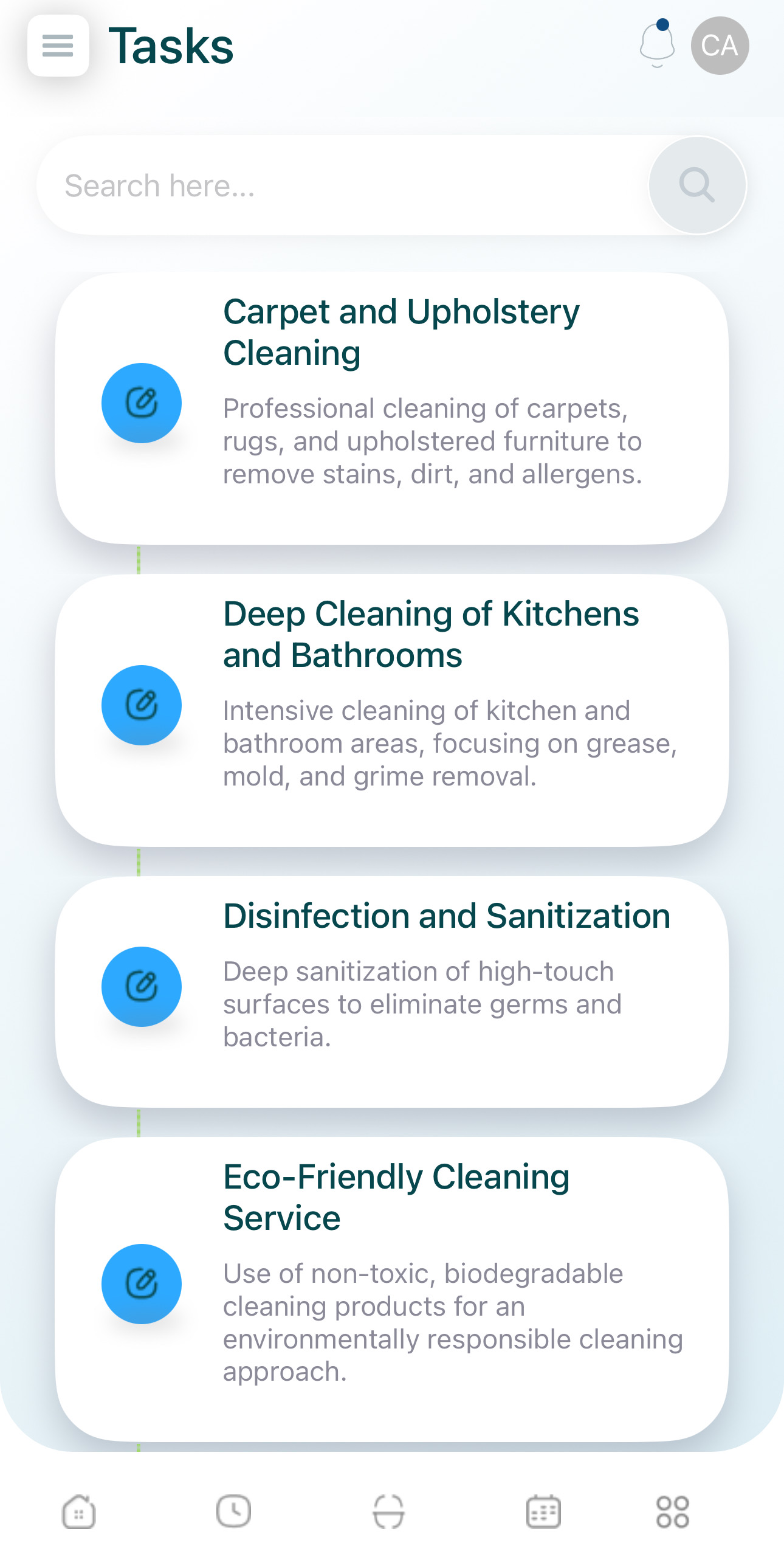Open the Disinfection and Sanitization card
The width and height of the screenshot is (784, 1554).
tap(392, 992)
